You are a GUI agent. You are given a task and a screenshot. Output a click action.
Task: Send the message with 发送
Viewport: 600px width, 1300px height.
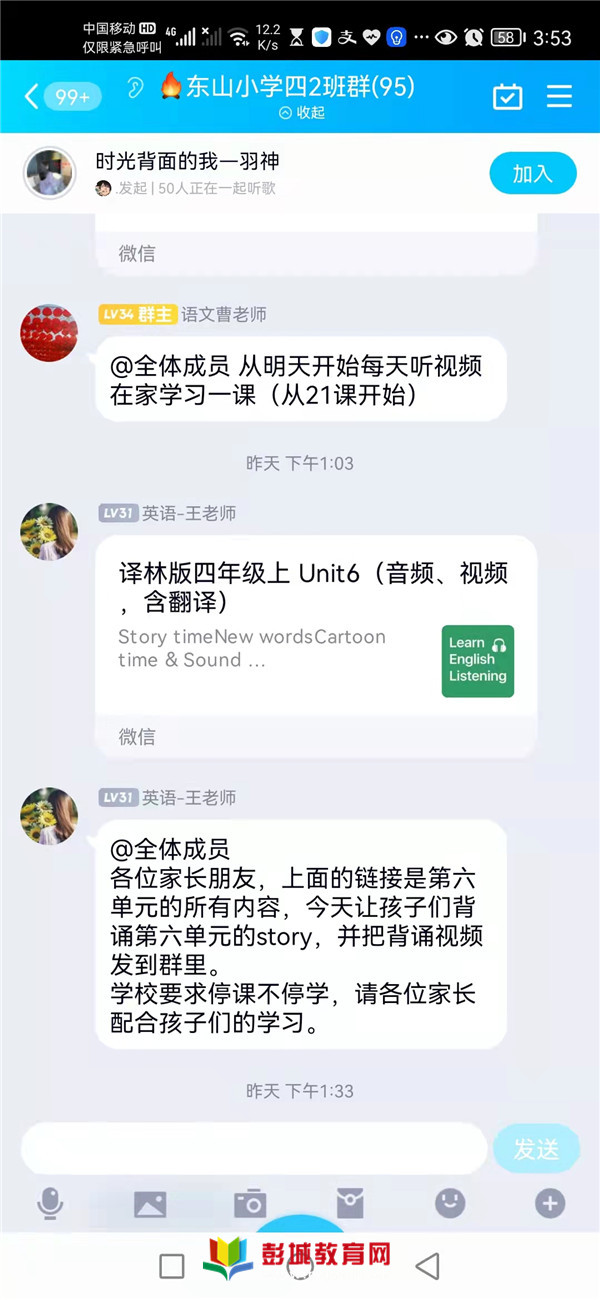pos(536,1149)
